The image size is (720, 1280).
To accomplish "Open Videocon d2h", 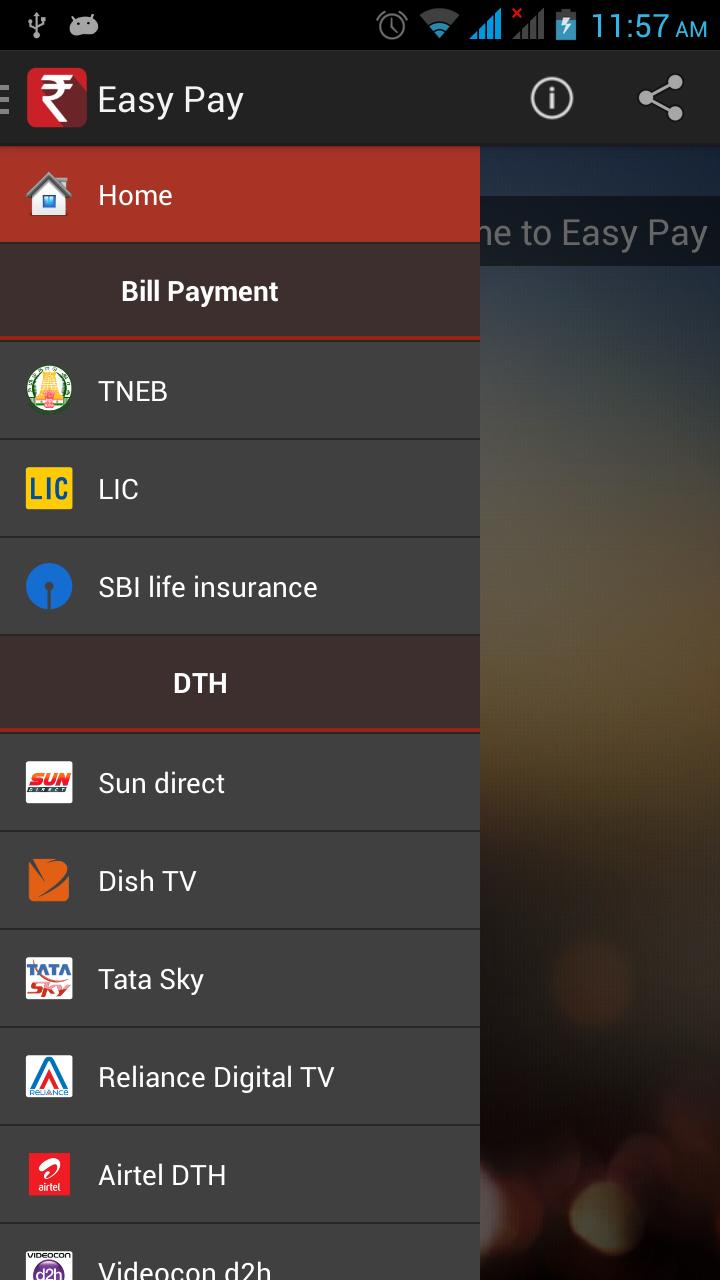I will click(240, 1262).
